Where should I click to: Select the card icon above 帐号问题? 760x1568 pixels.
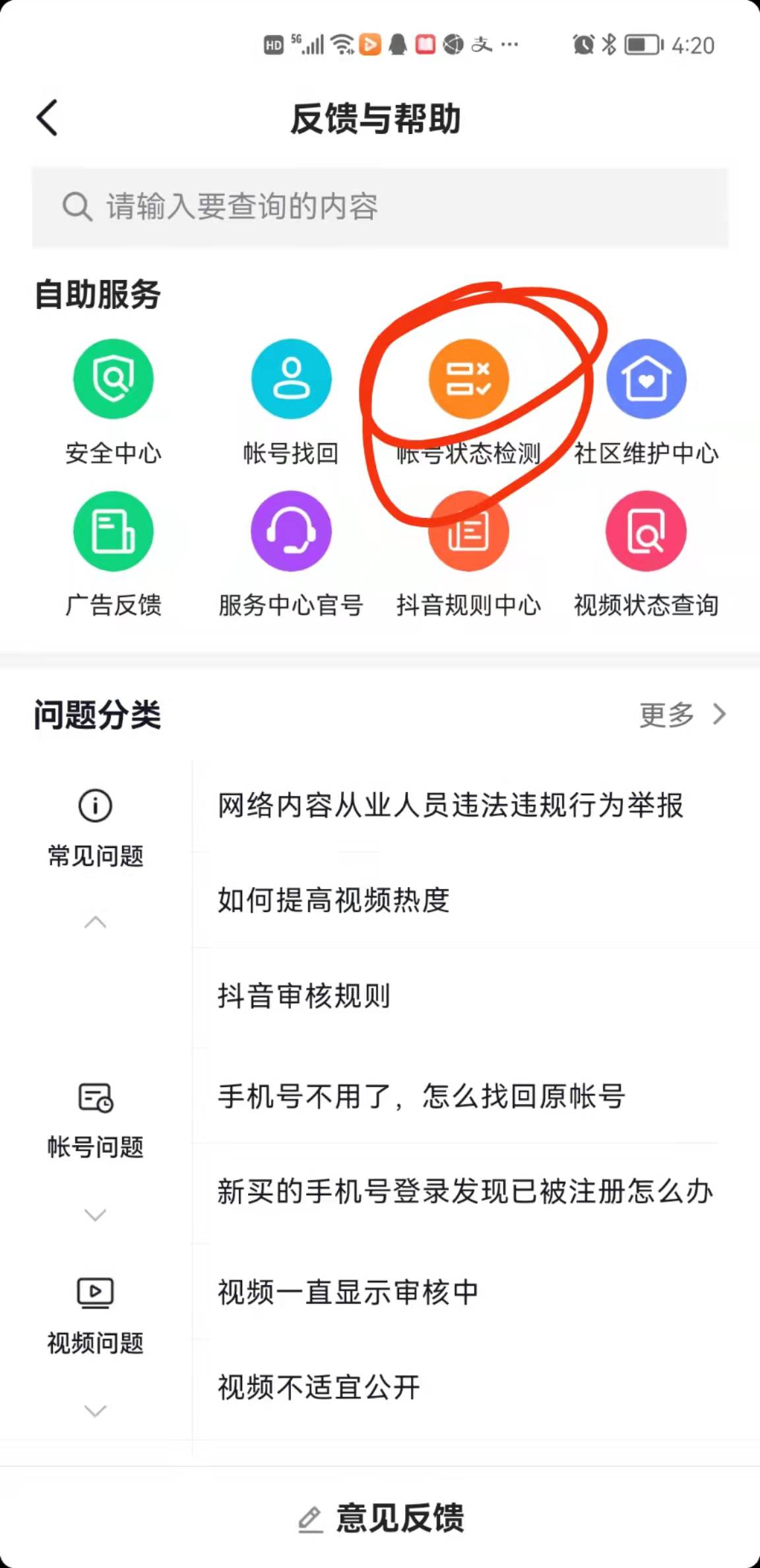tap(96, 1097)
